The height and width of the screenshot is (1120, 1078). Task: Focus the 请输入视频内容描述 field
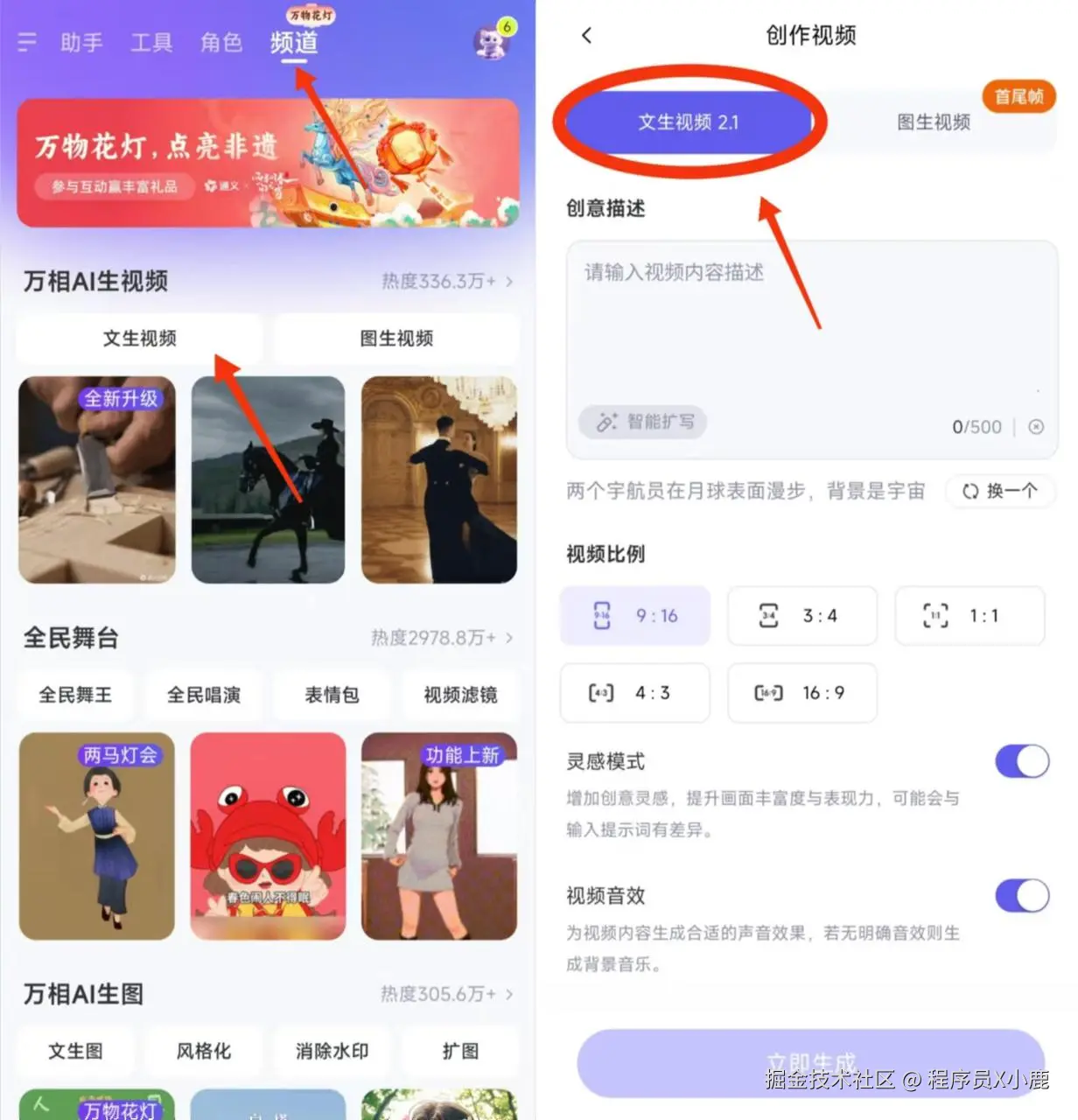[x=810, y=324]
